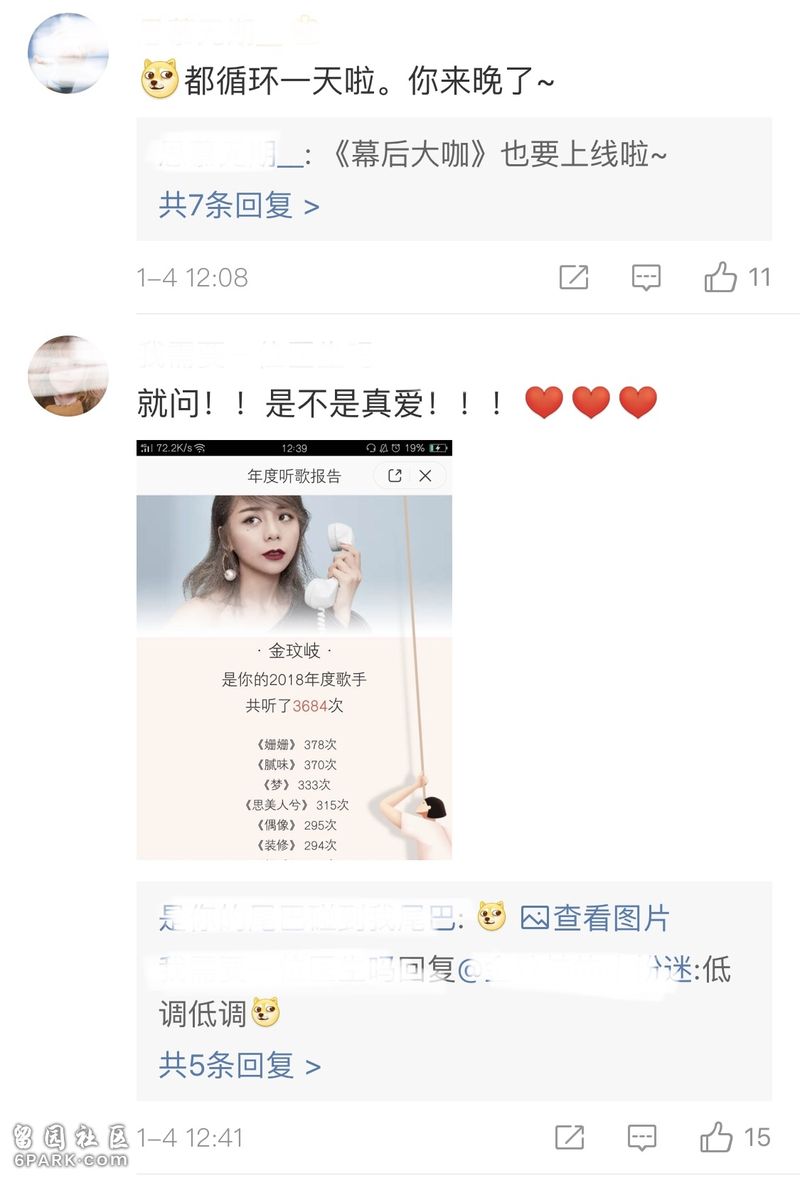The width and height of the screenshot is (800, 1190).
Task: Like the comment with 15 likes
Action: pos(716,1137)
